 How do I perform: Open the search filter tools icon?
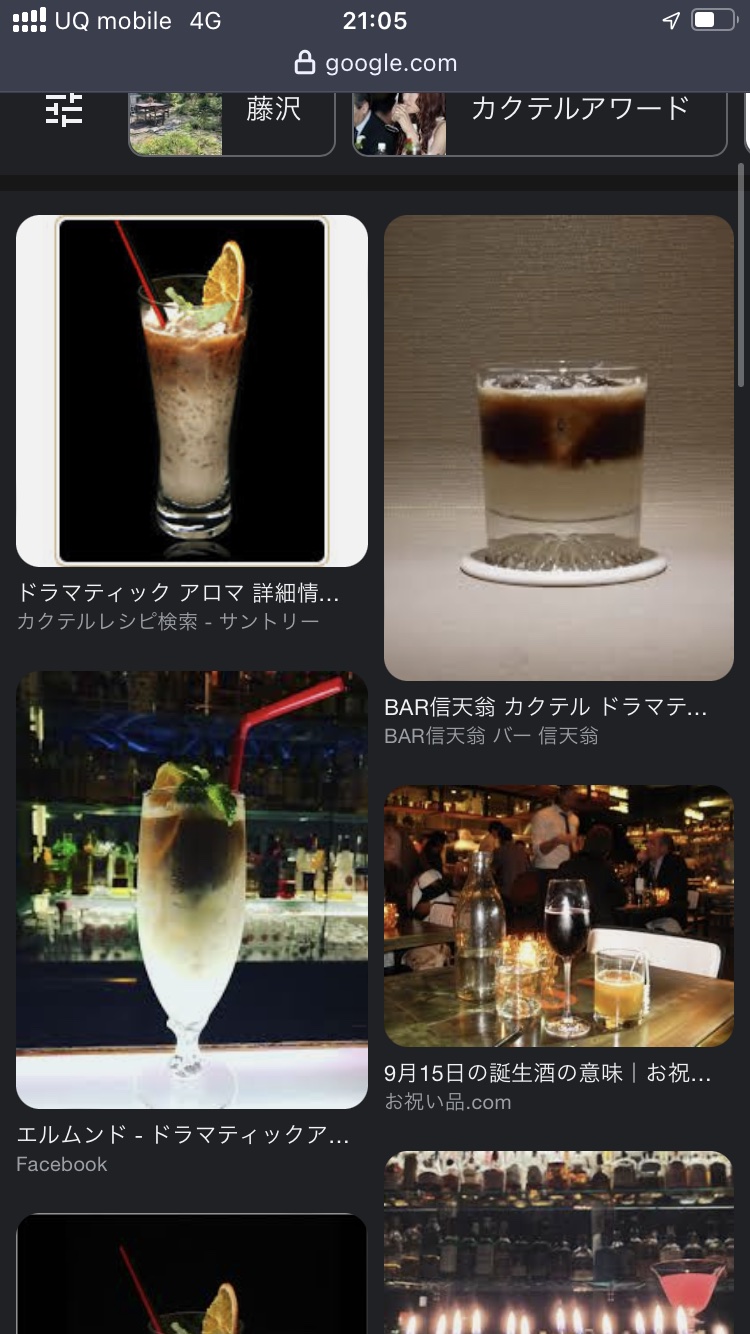coord(64,110)
